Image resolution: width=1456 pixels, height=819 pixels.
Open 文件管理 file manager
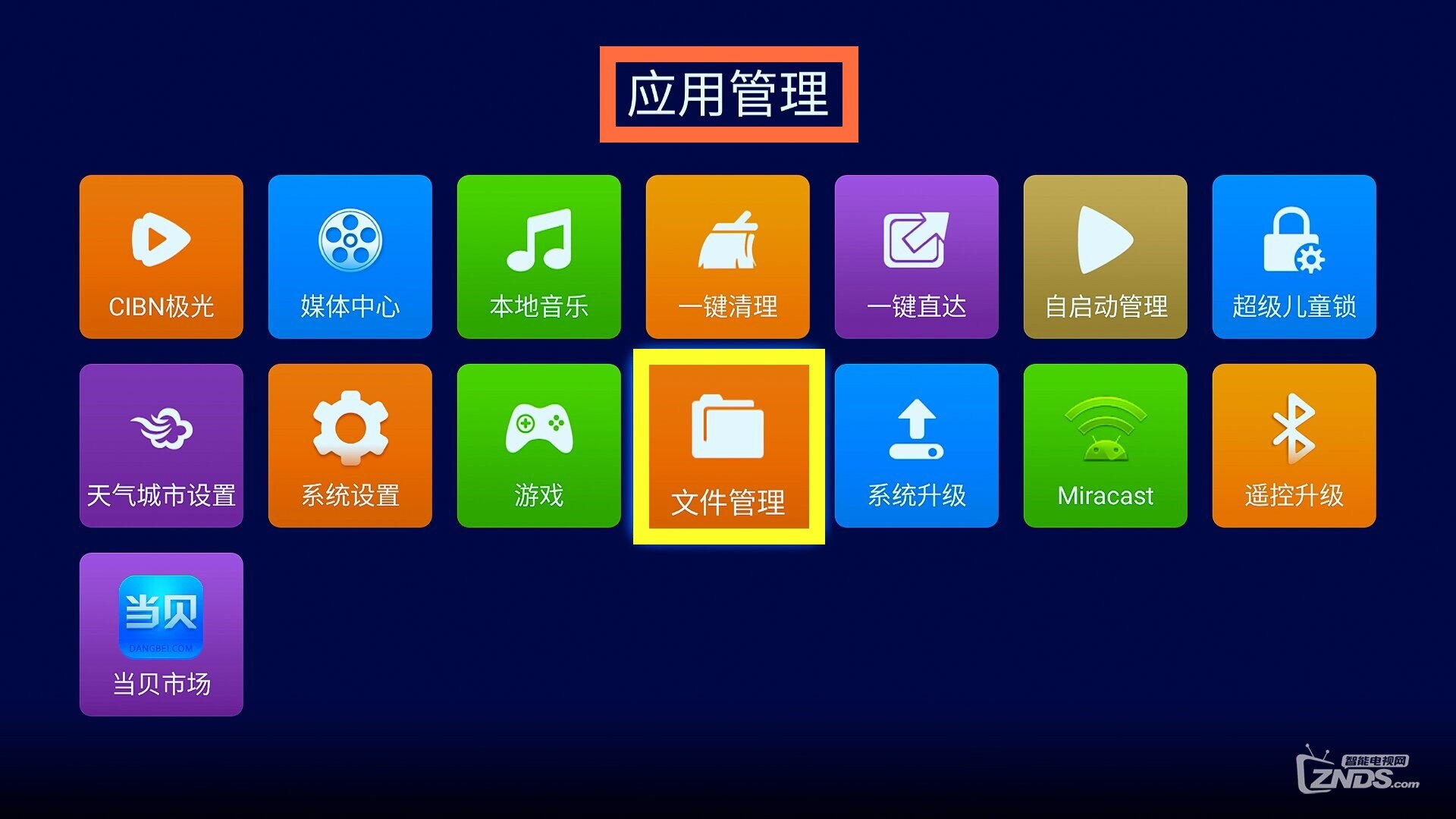pyautogui.click(x=728, y=447)
